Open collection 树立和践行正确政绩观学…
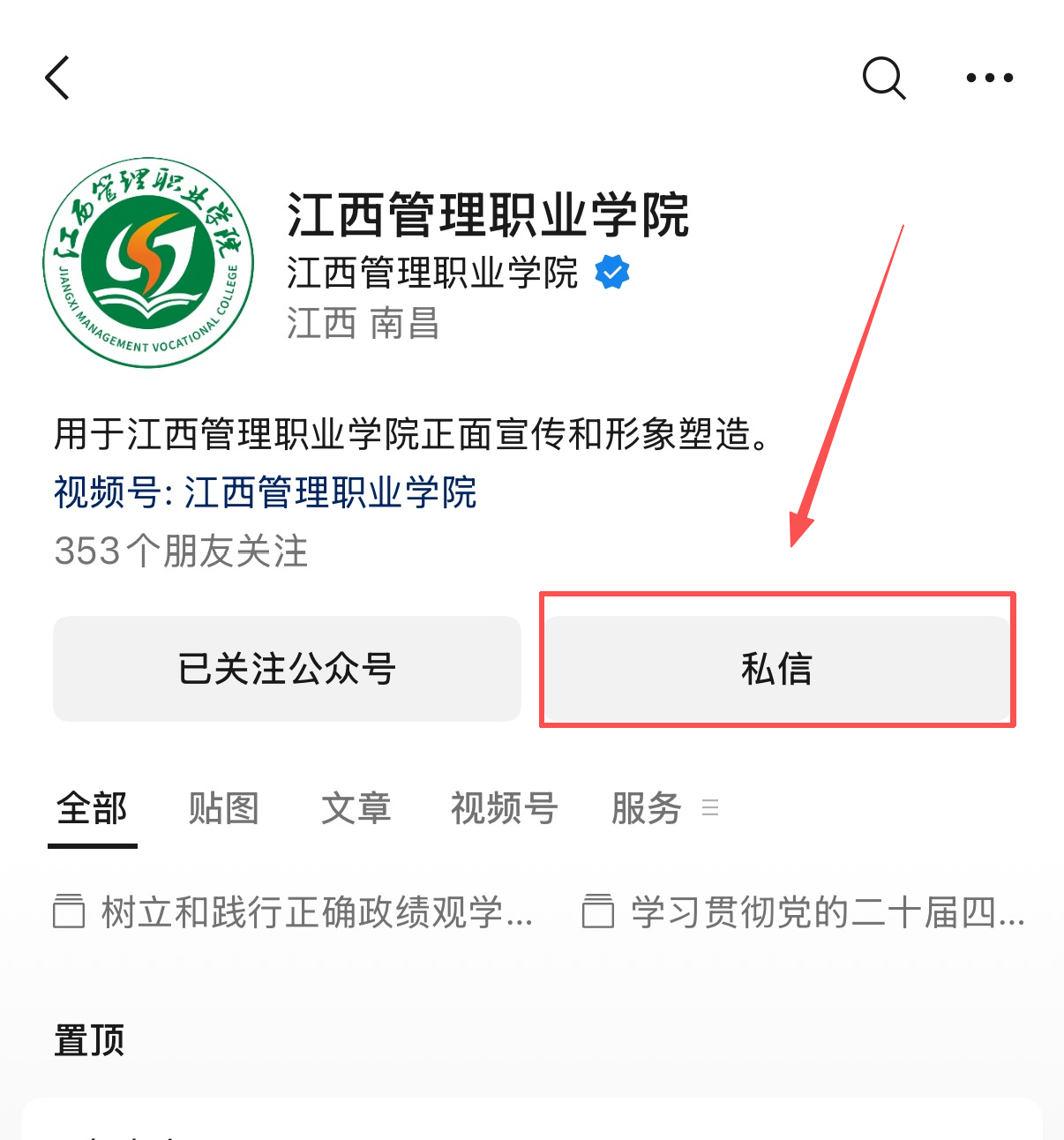The height and width of the screenshot is (1140, 1064). (x=295, y=911)
